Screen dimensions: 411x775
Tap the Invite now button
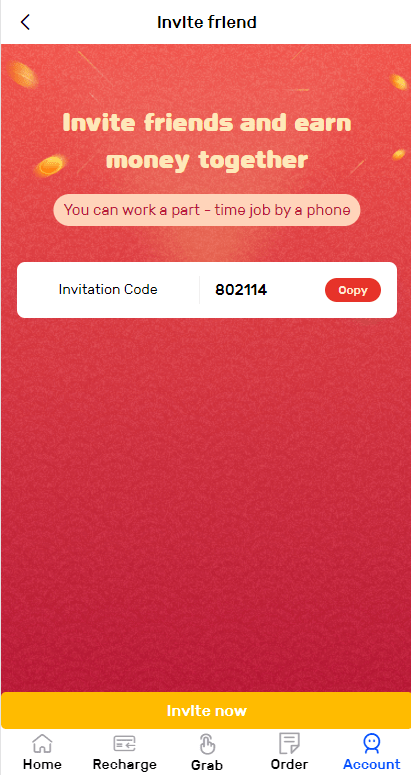click(x=206, y=710)
